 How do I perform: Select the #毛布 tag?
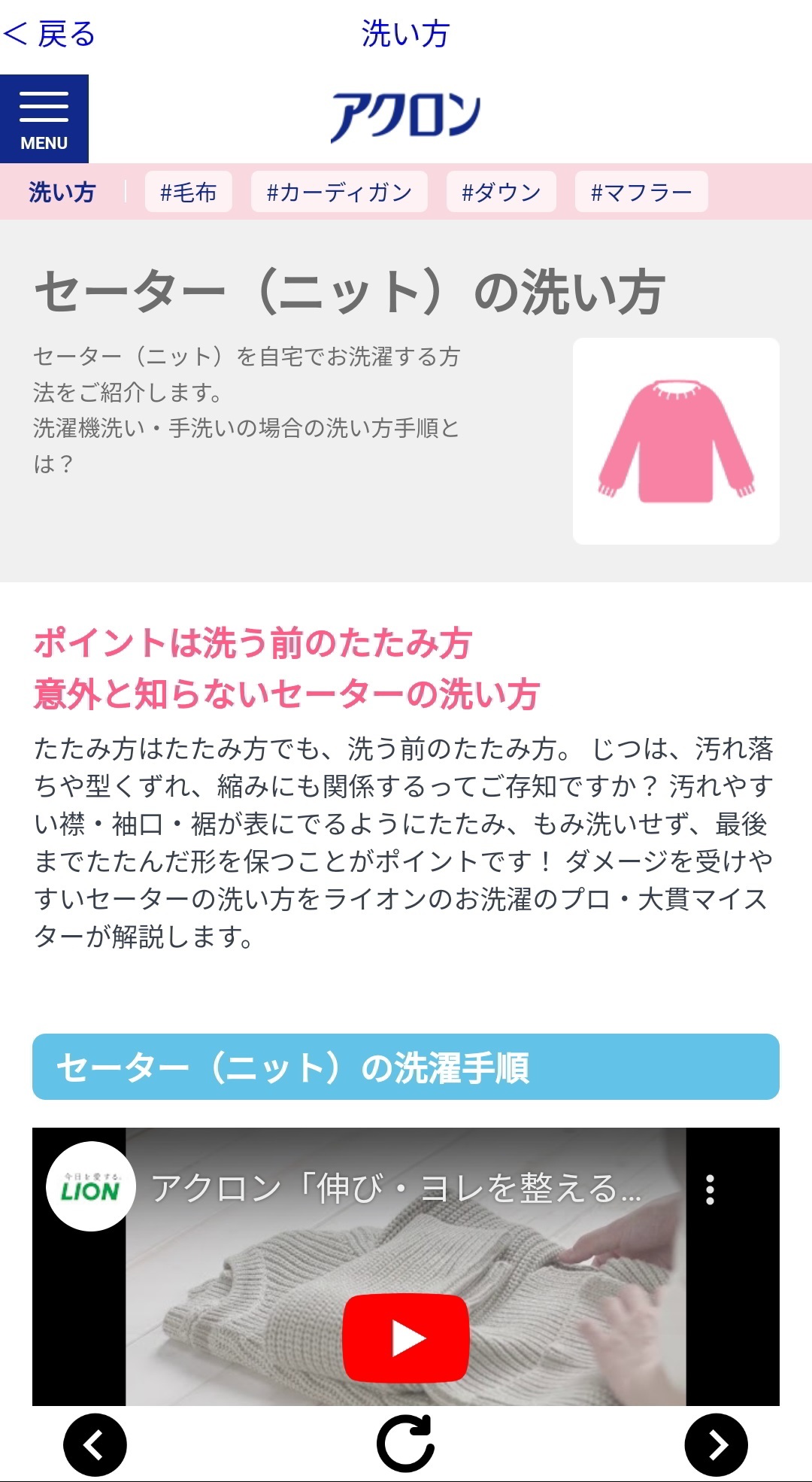188,192
